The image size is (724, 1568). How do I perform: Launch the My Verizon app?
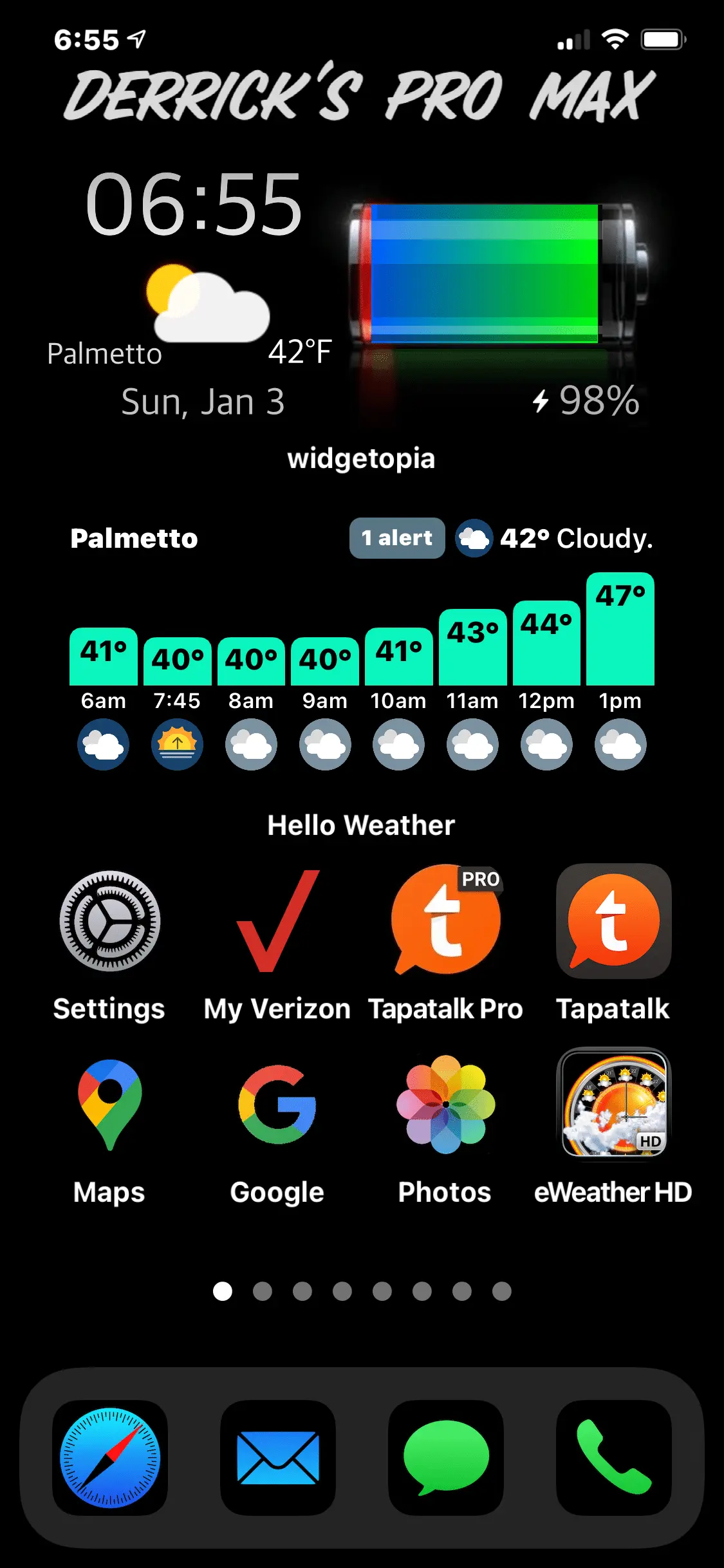(x=277, y=921)
